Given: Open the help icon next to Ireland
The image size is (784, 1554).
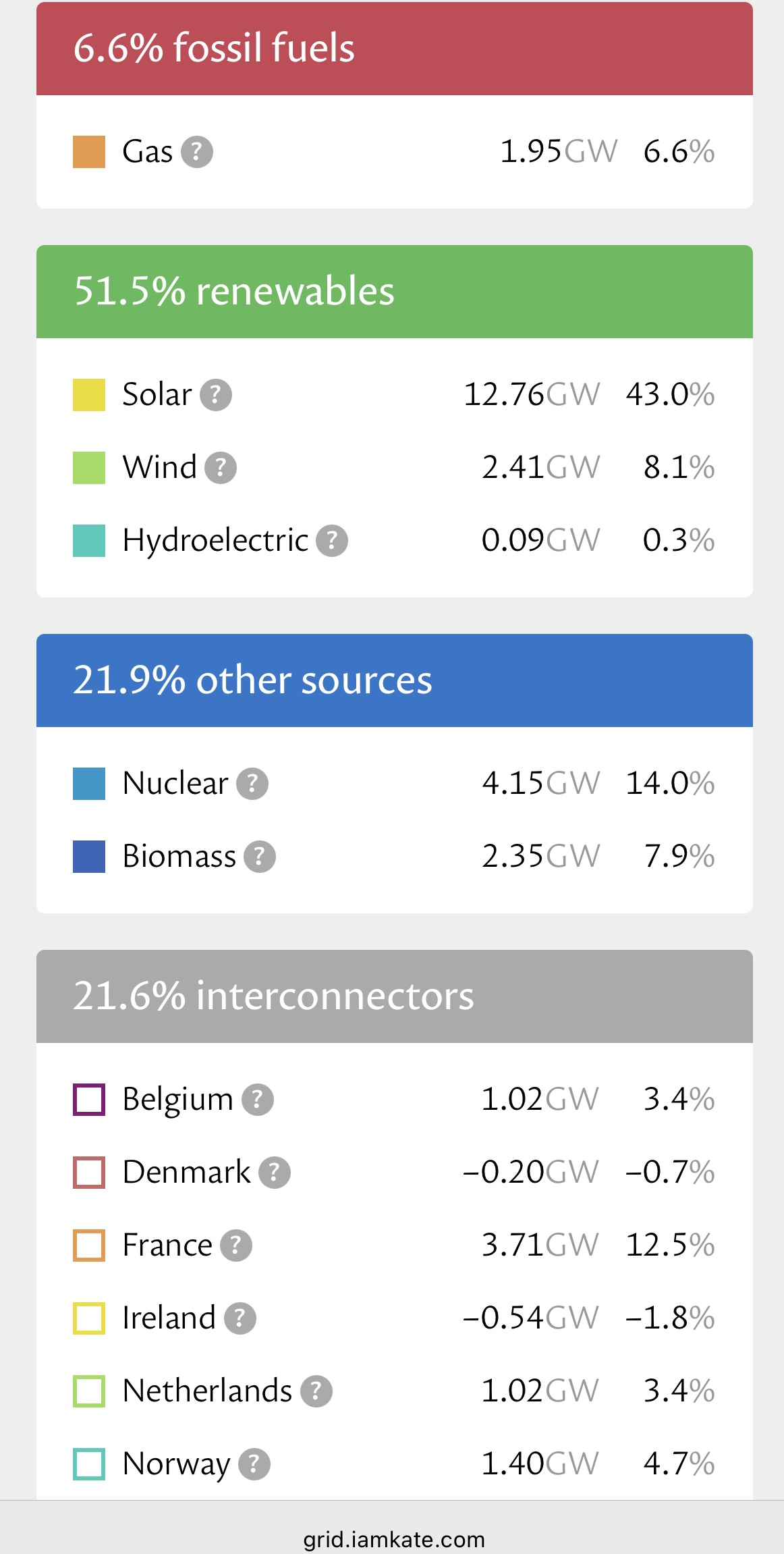Looking at the screenshot, I should pos(240,1318).
